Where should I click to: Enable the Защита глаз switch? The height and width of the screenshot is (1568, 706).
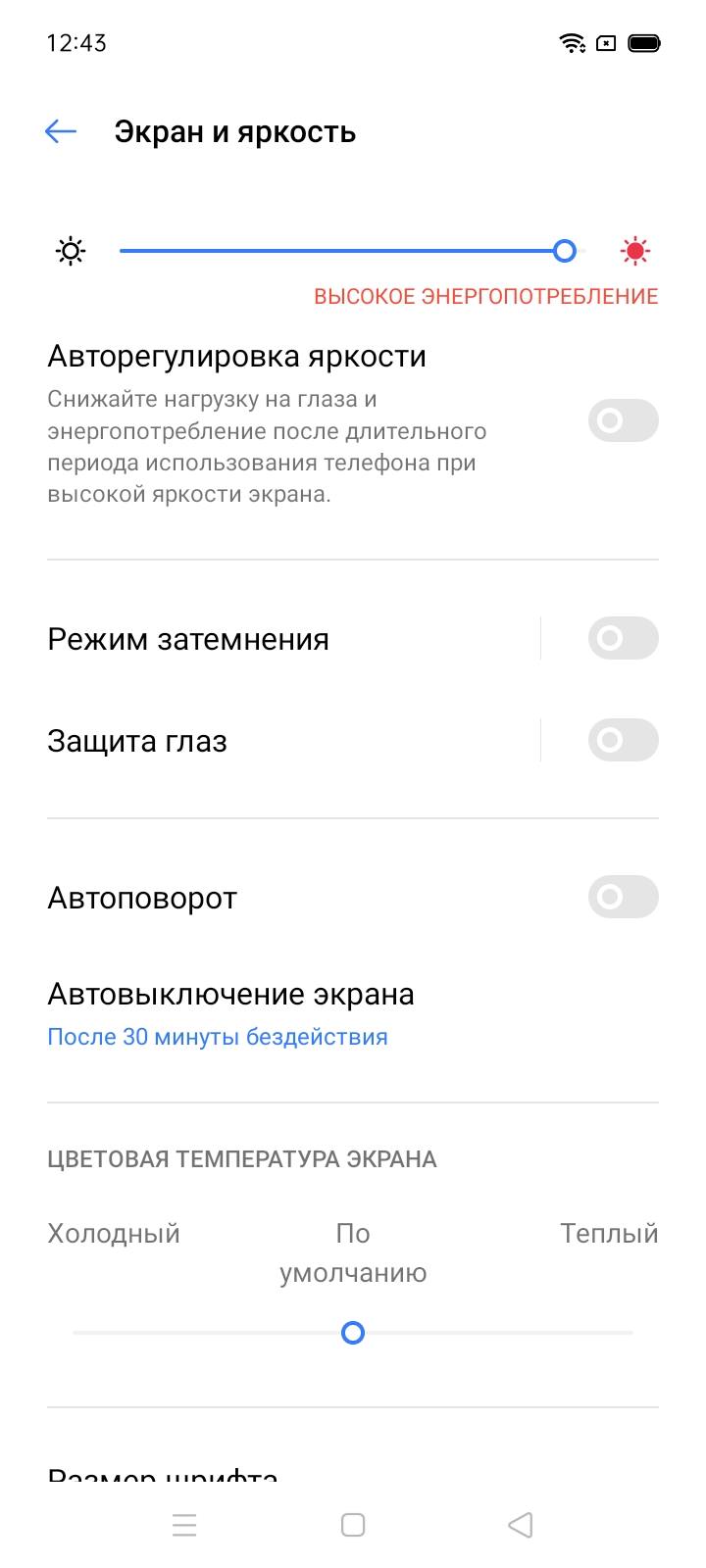(x=623, y=740)
